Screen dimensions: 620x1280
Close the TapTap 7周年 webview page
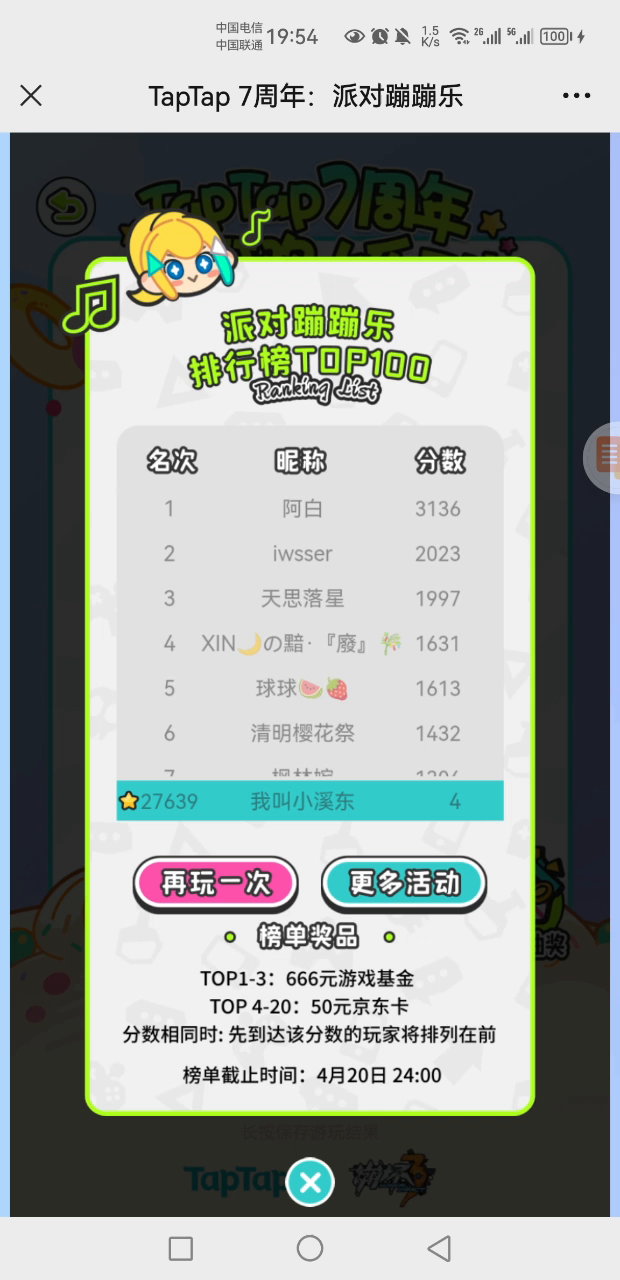31,96
